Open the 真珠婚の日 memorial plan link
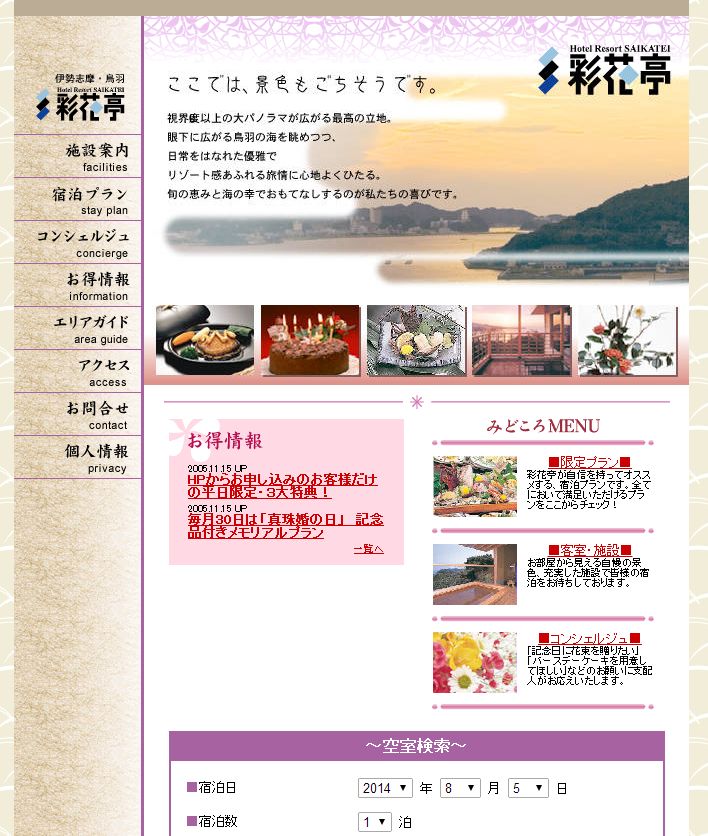The height and width of the screenshot is (836, 708). click(x=284, y=526)
